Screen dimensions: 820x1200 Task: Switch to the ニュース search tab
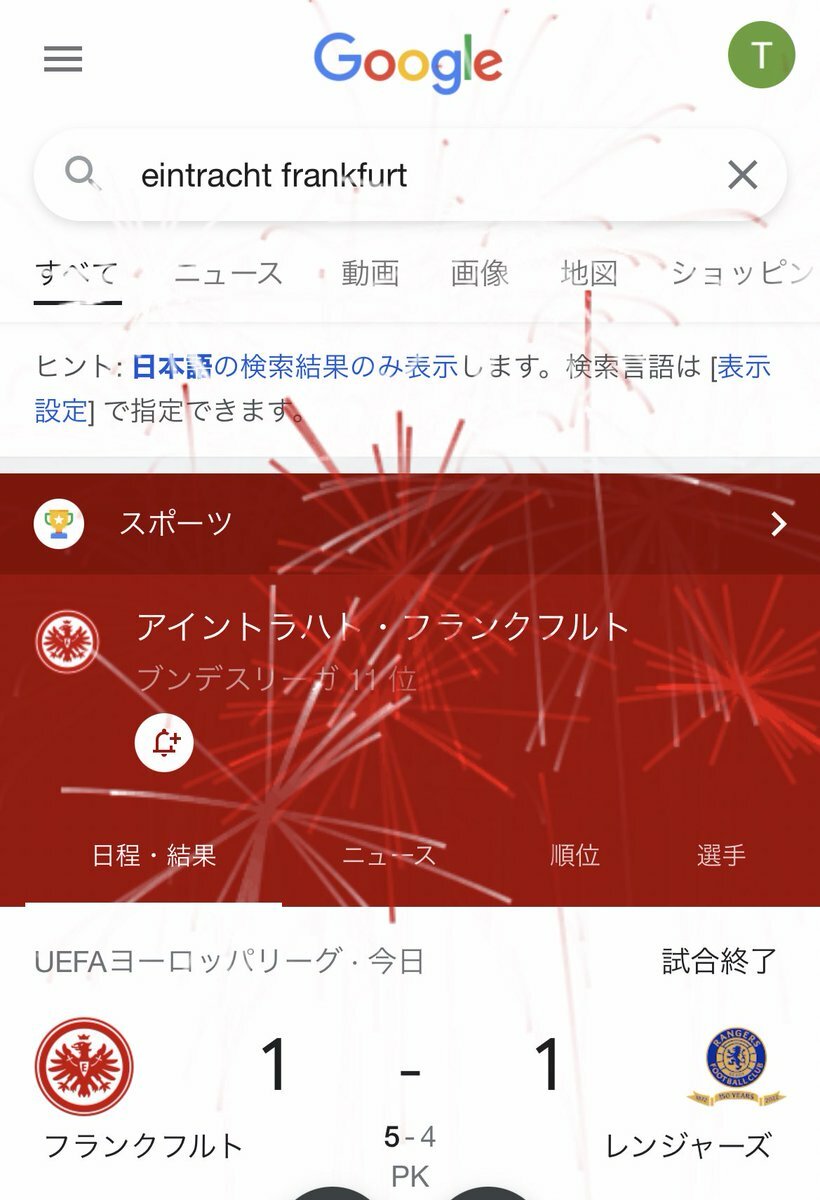229,273
